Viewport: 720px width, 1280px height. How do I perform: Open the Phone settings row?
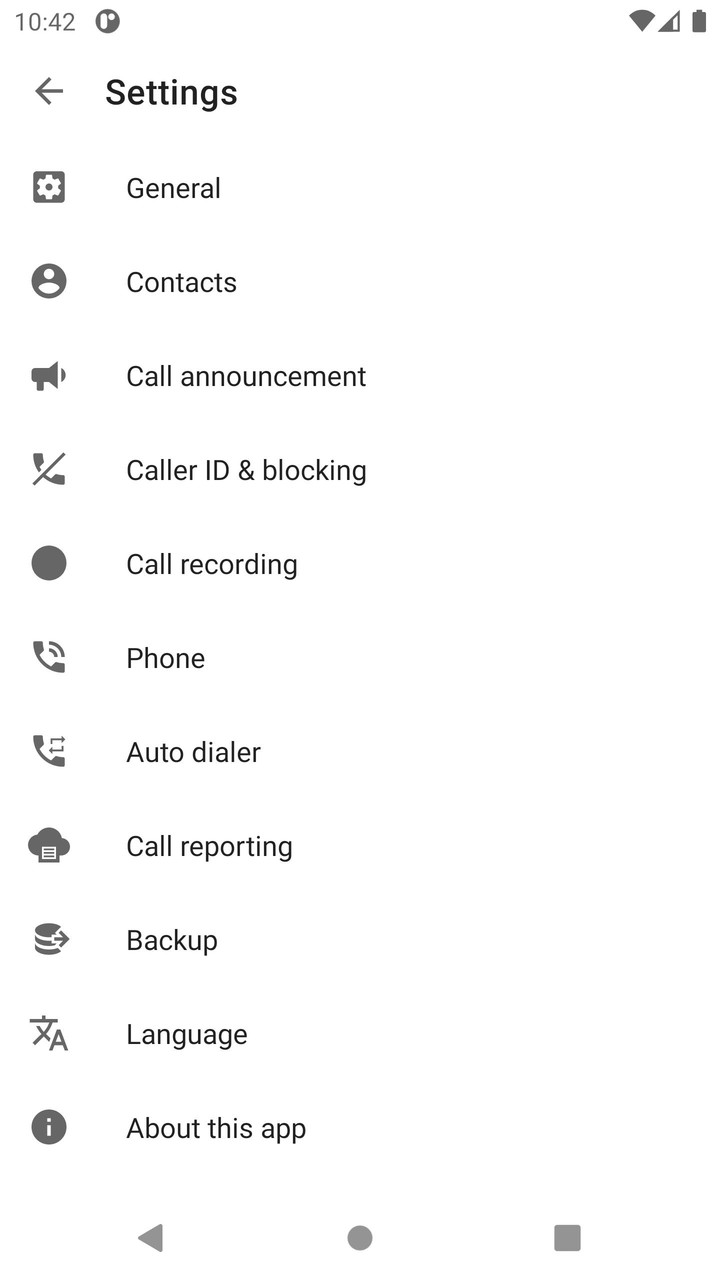[165, 658]
